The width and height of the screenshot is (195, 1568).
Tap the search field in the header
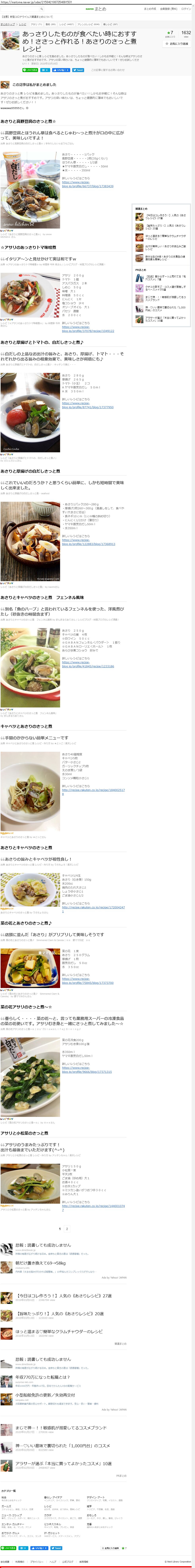(61, 9)
